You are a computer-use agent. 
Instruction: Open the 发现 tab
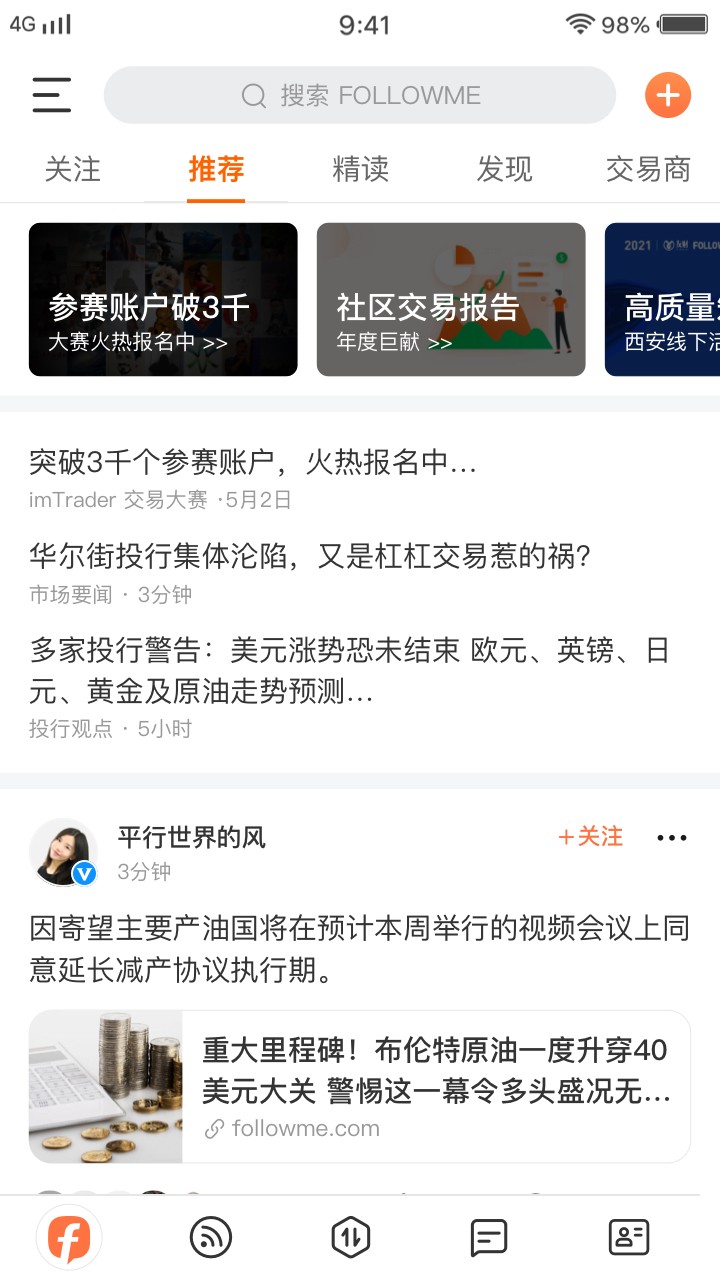coord(504,169)
